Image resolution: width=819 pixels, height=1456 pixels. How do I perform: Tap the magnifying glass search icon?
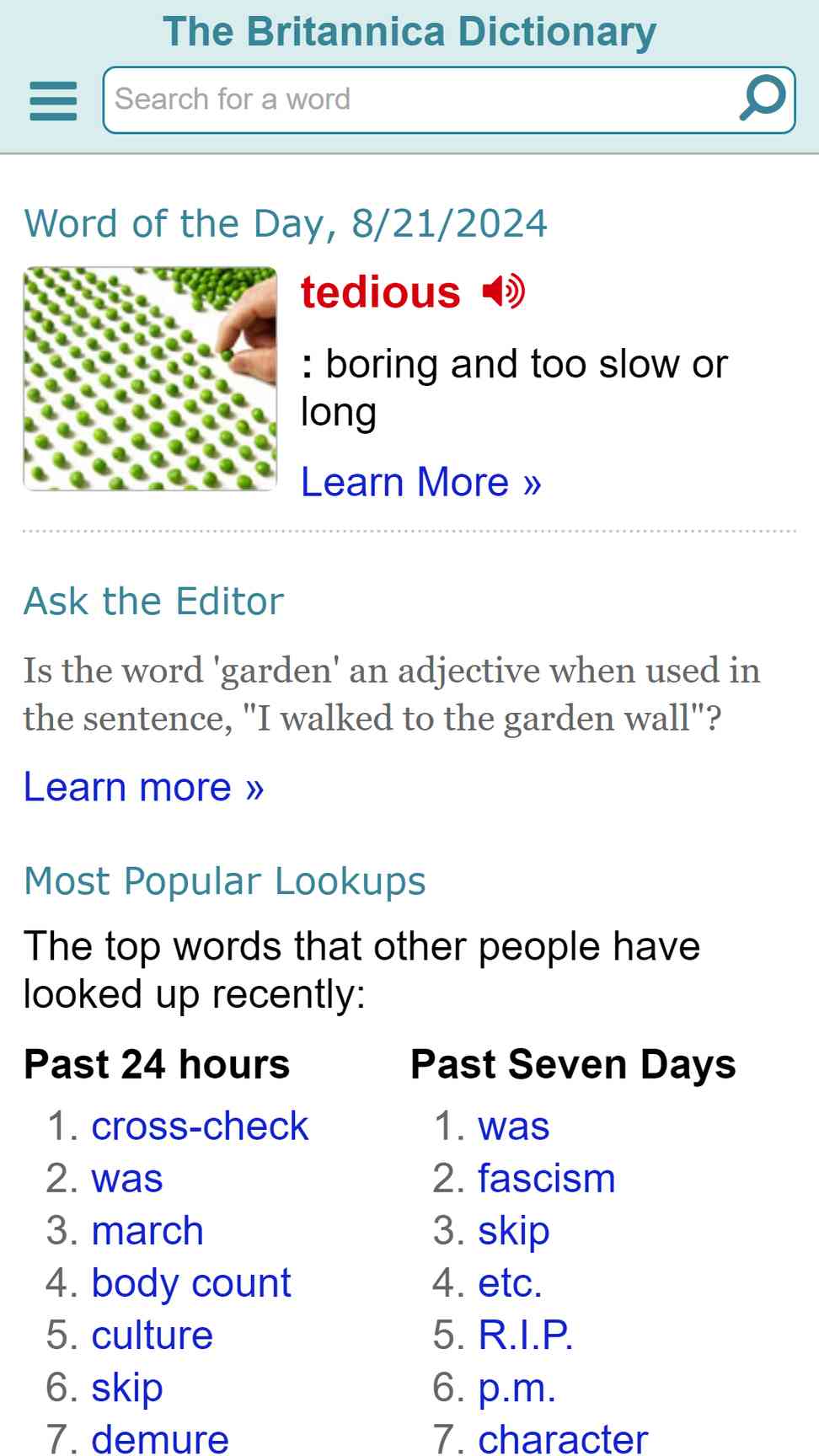pos(763,99)
